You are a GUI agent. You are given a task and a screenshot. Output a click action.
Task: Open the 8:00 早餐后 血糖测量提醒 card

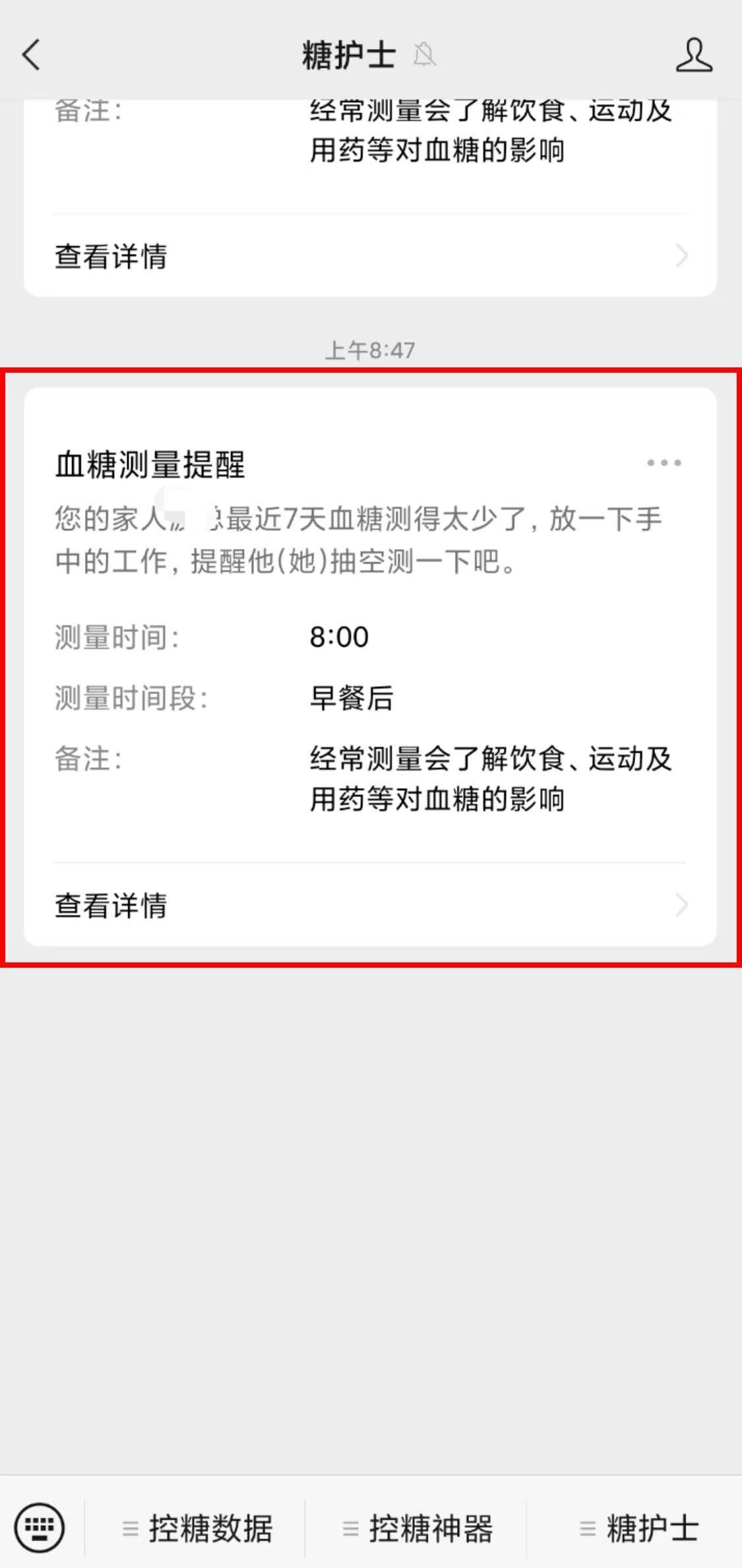click(x=370, y=667)
